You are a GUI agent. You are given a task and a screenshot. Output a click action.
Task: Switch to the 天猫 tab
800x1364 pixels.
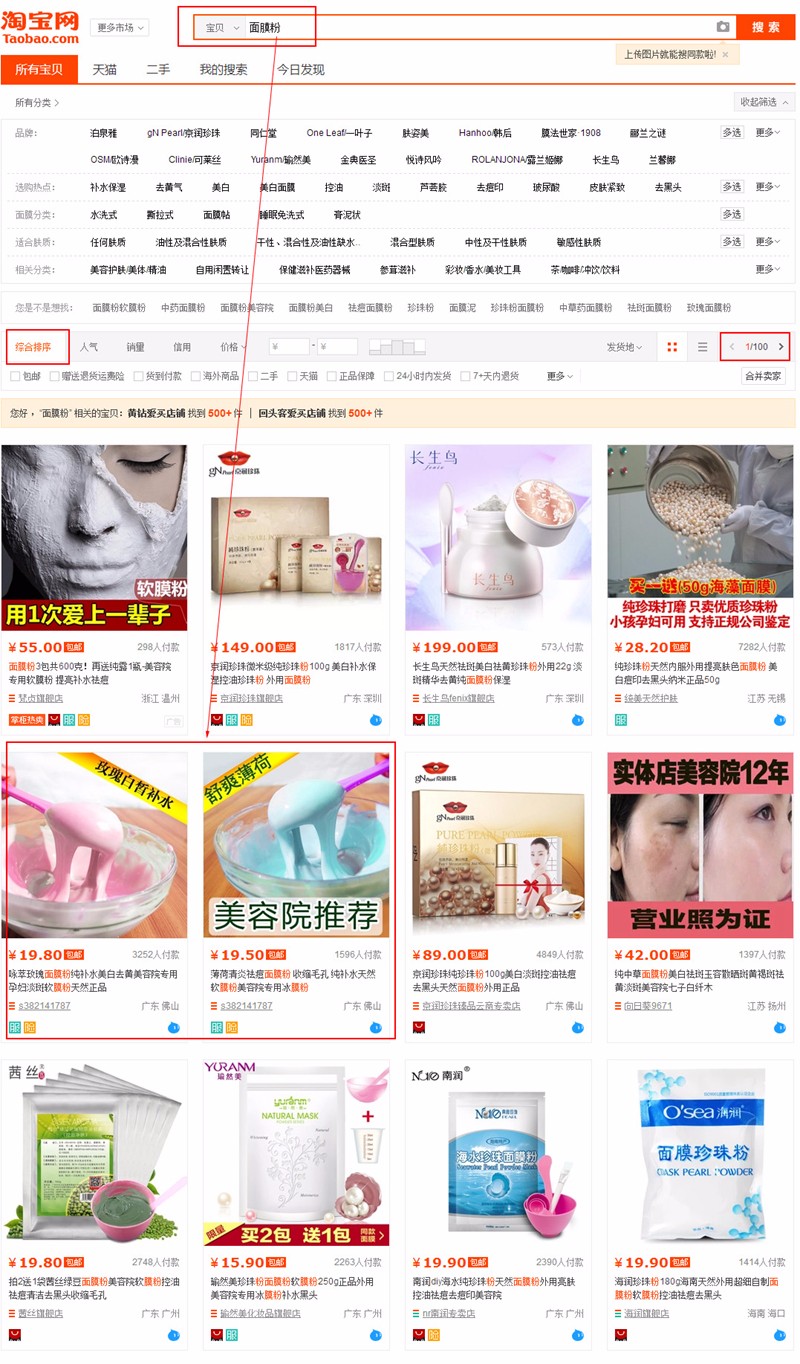pos(105,70)
